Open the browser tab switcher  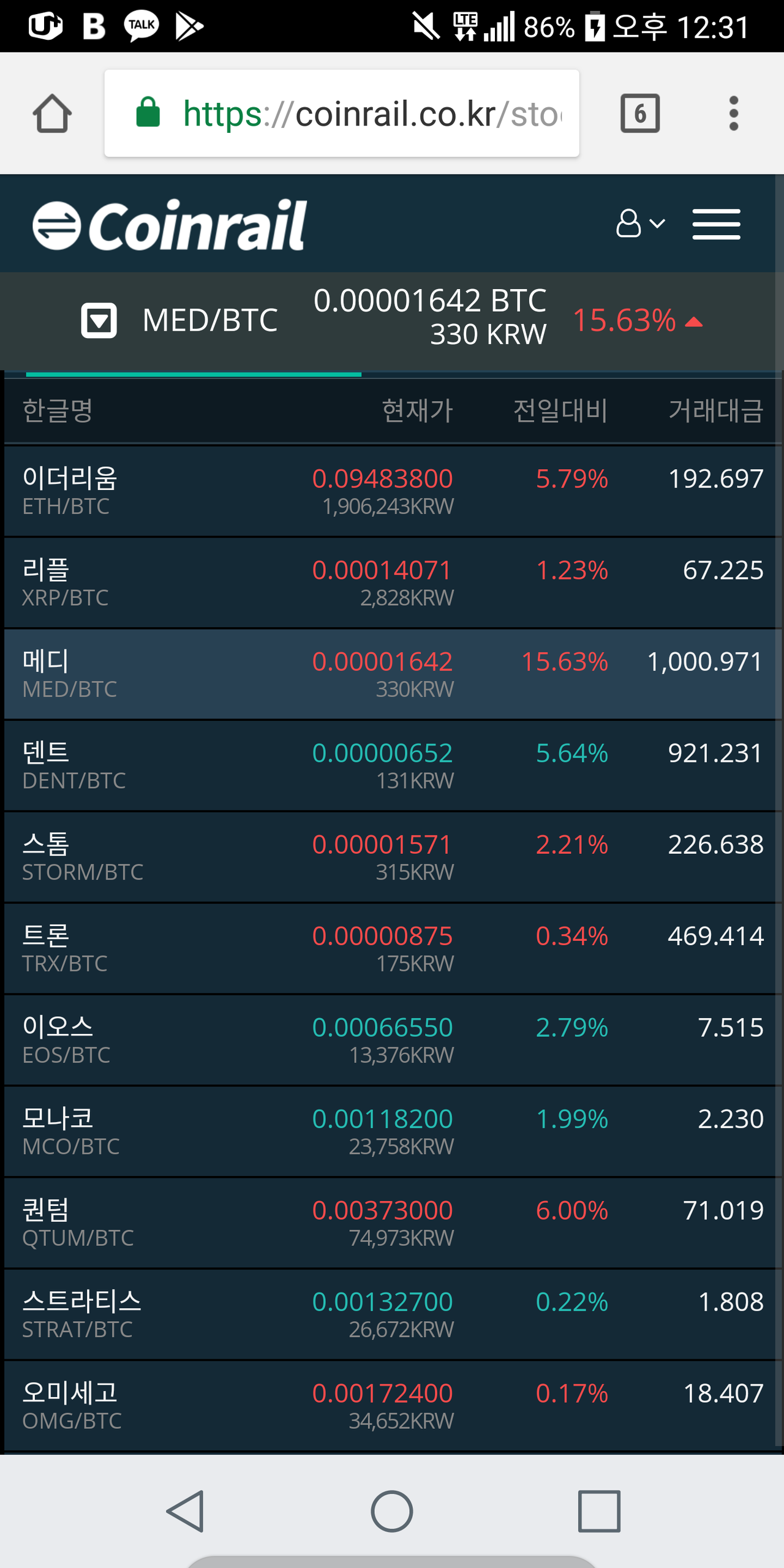pos(640,113)
